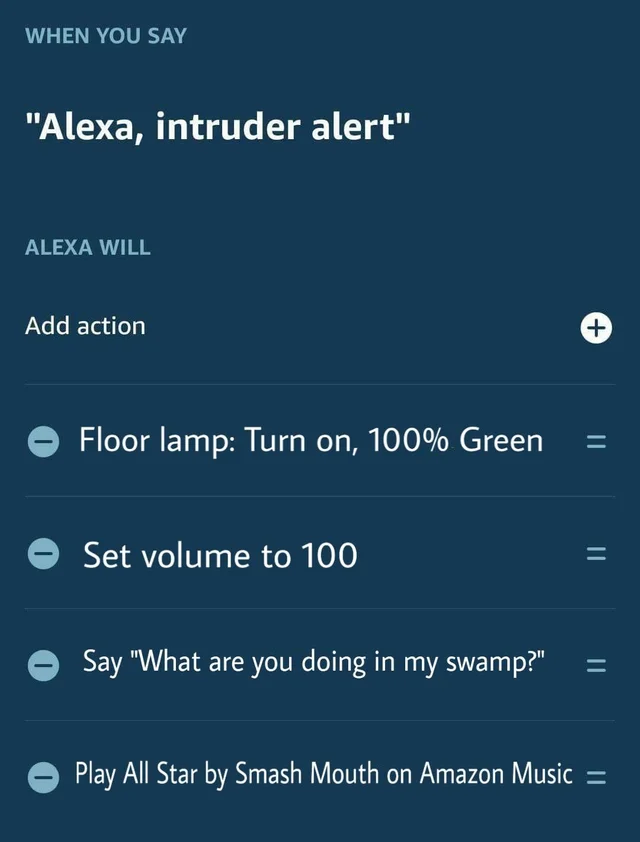
Task: Tap the reorder handle for Play All Star
Action: (596, 778)
